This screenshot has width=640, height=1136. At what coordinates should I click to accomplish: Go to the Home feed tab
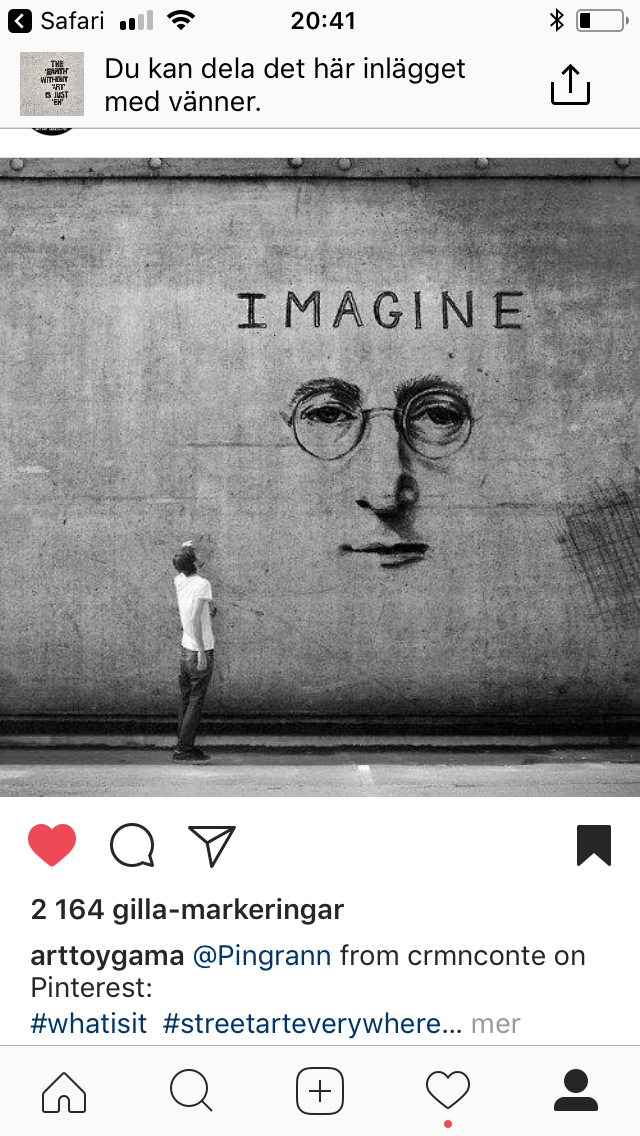coord(64,1090)
